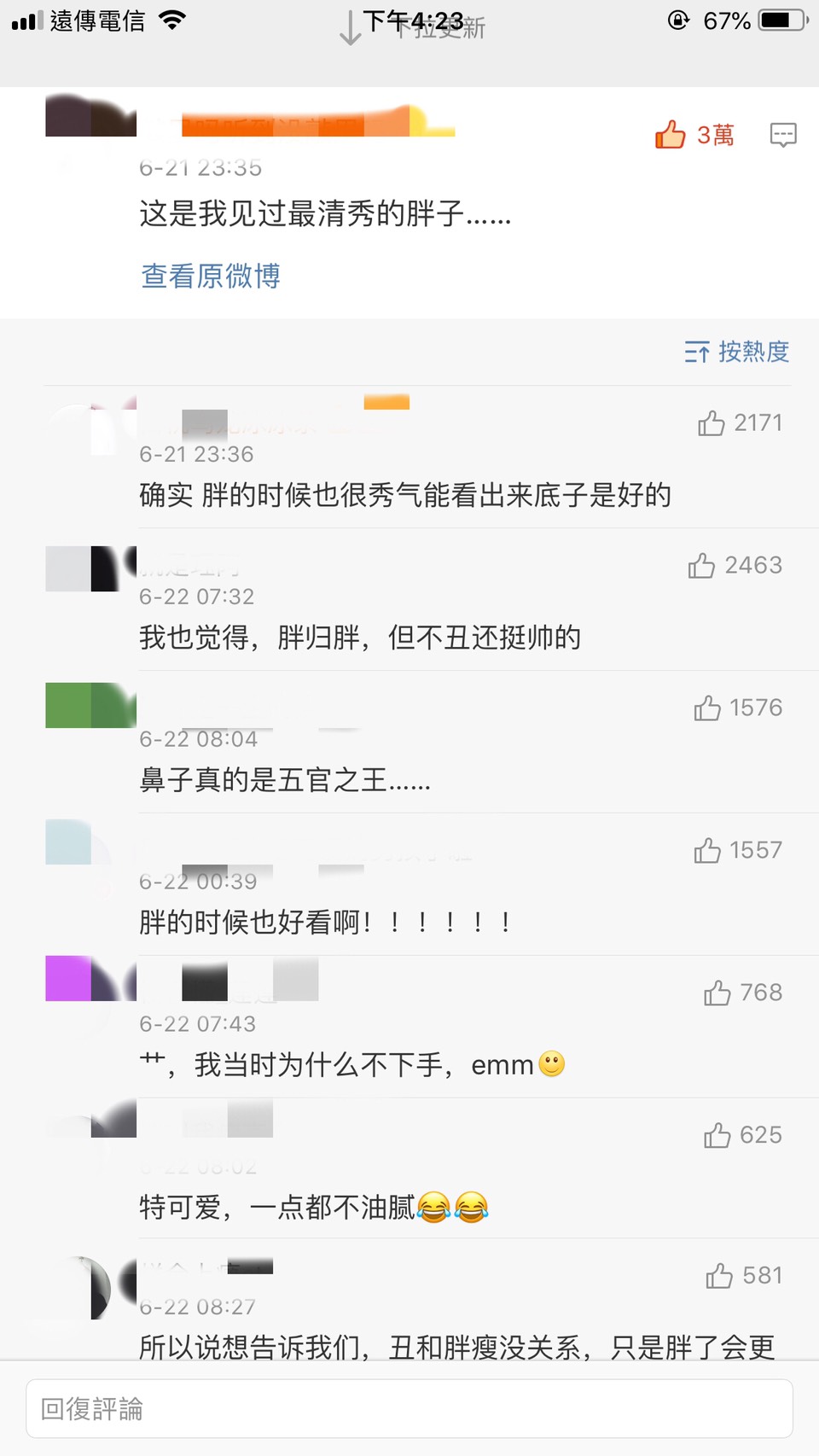The width and height of the screenshot is (819, 1456).
Task: Change sorting via 按熱度
Action: click(x=737, y=352)
